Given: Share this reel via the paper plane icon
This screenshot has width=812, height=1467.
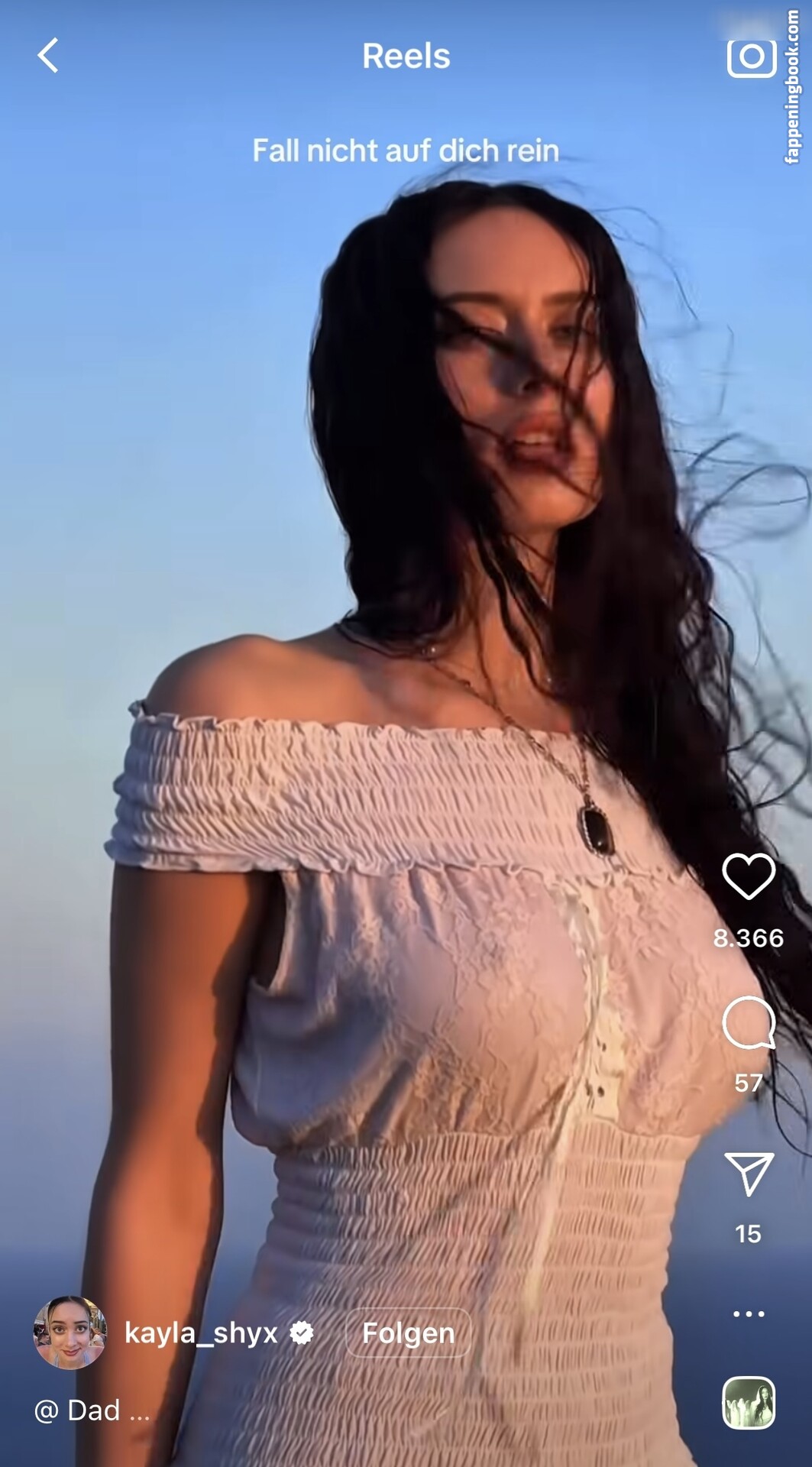Looking at the screenshot, I should pyautogui.click(x=748, y=1173).
